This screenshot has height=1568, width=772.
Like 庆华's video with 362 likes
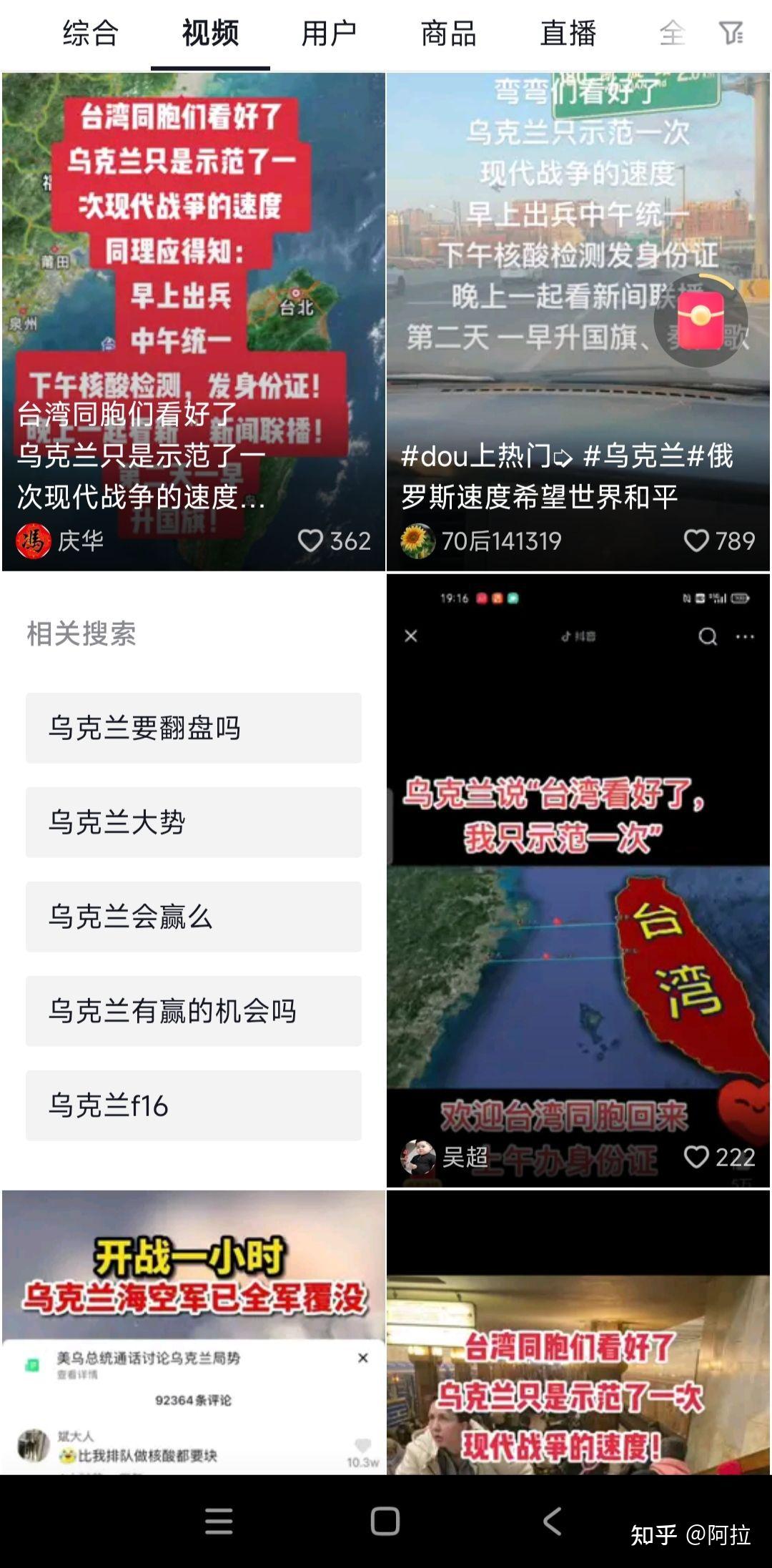coord(311,541)
